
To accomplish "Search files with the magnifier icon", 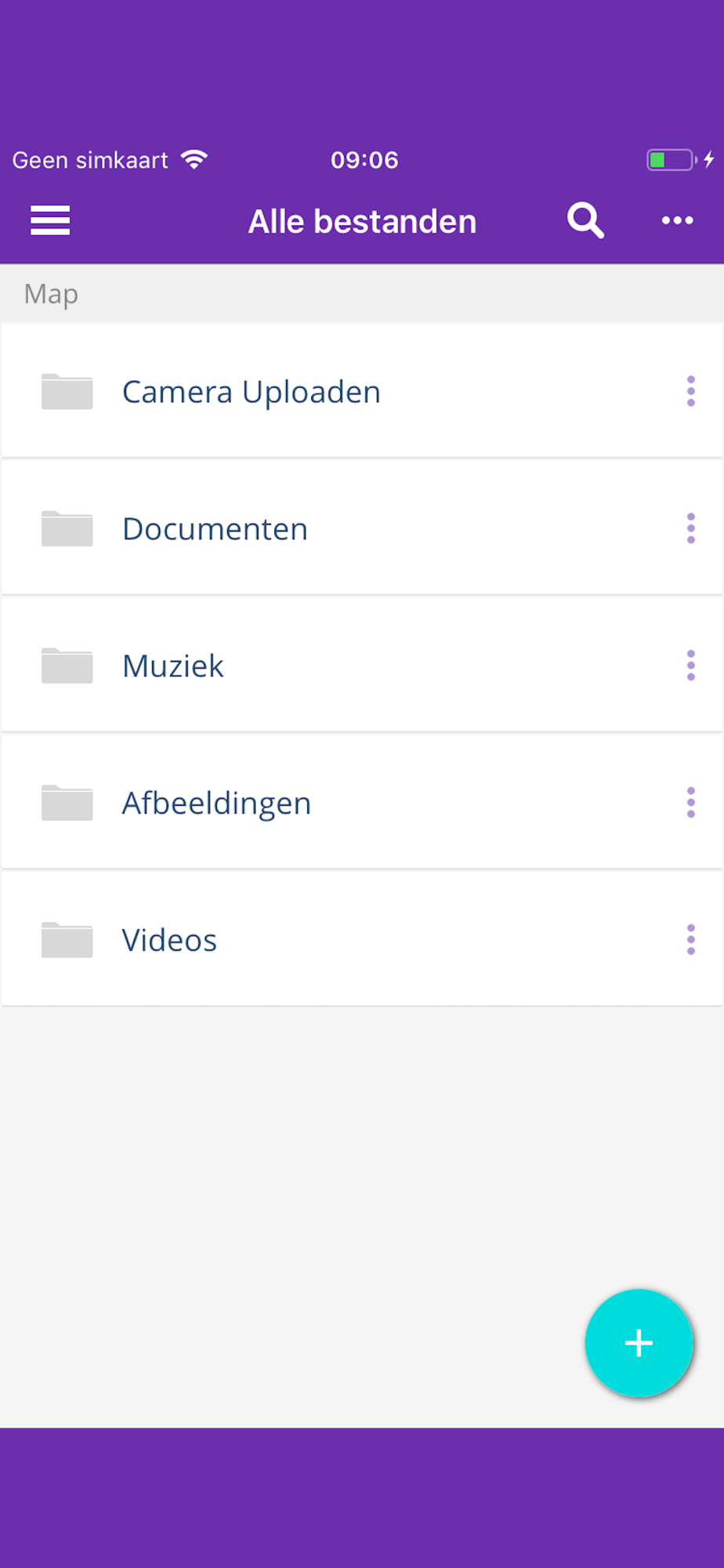I will tap(585, 220).
